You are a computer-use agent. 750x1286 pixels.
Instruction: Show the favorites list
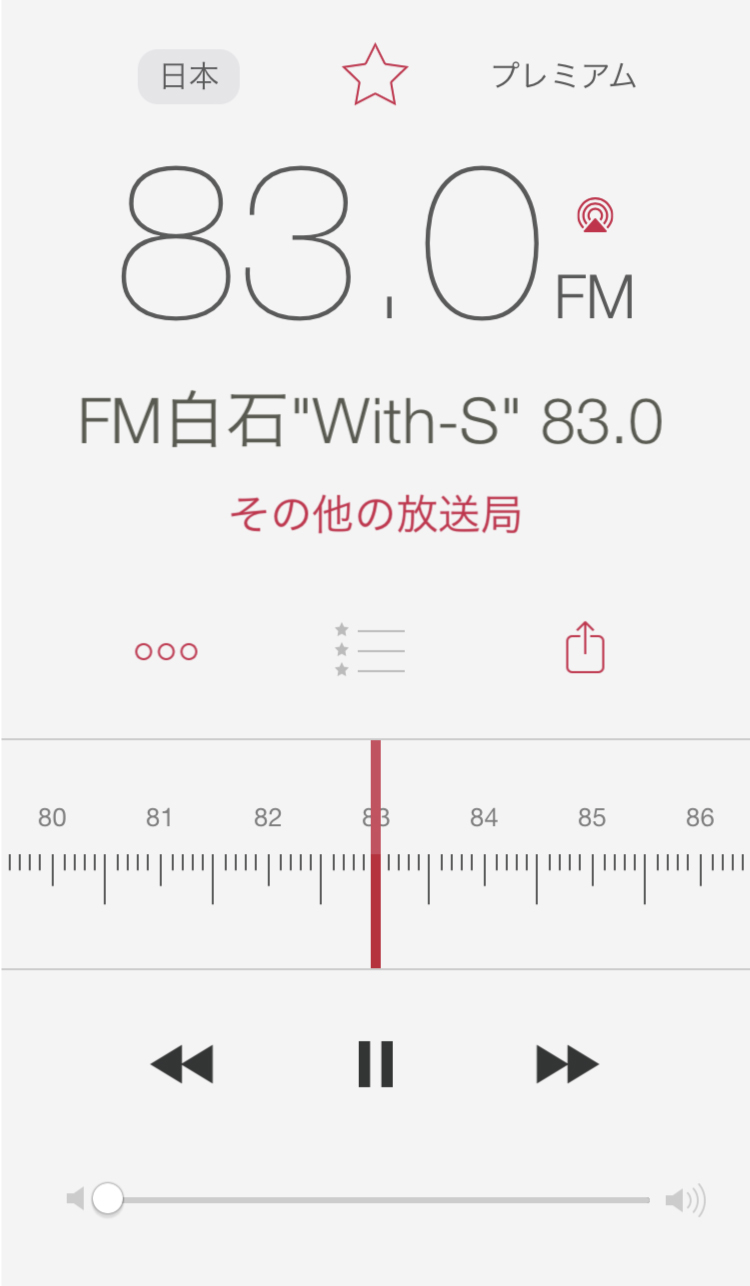pyautogui.click(x=370, y=650)
